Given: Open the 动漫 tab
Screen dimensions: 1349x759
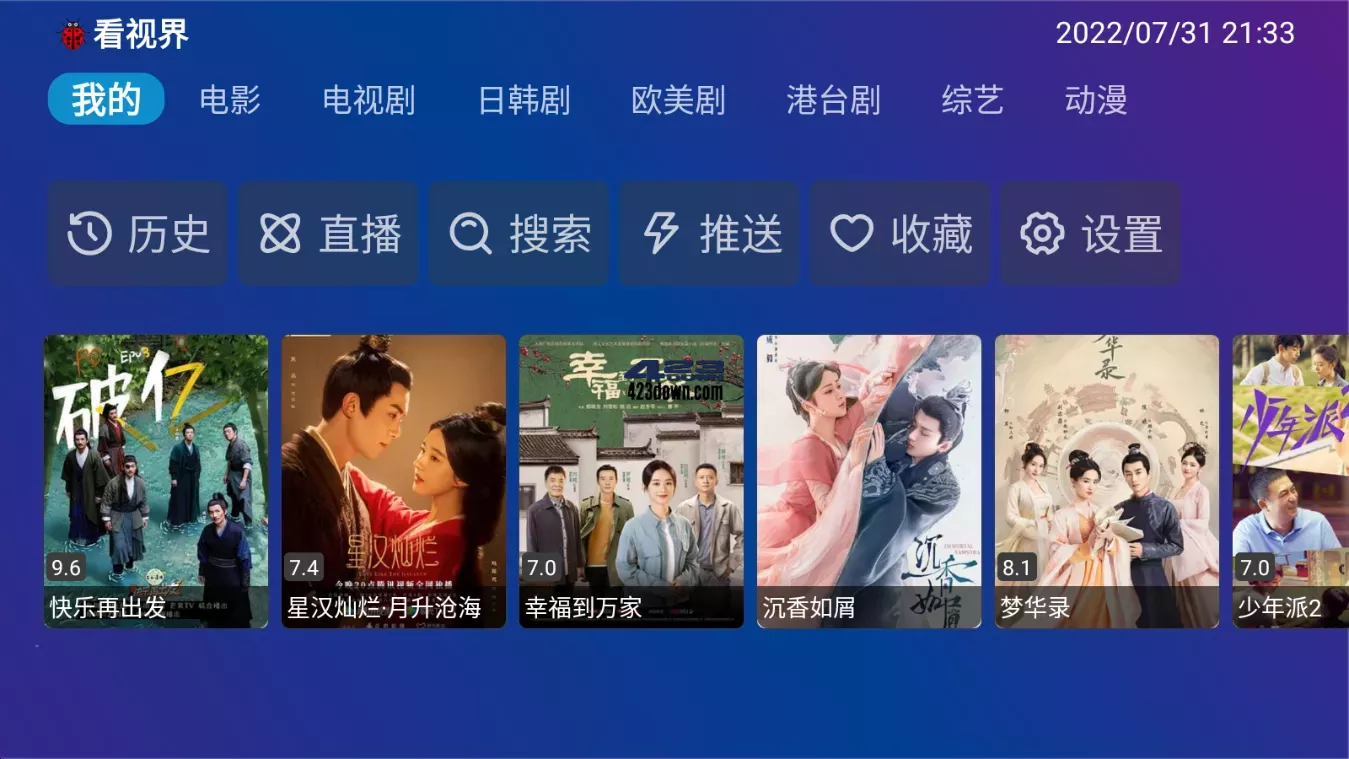Looking at the screenshot, I should 1095,100.
